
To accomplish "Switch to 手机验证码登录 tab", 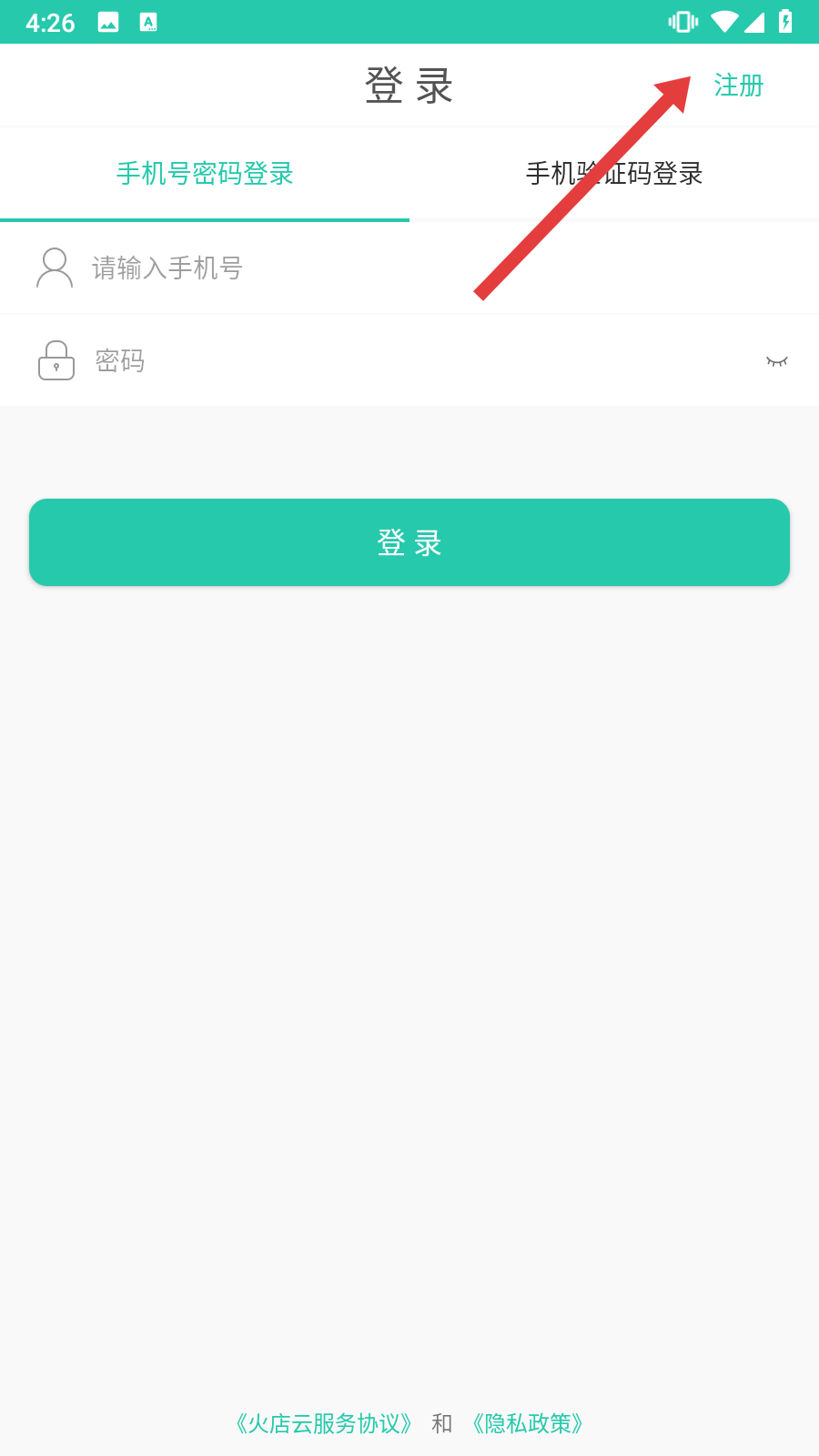I will click(614, 174).
